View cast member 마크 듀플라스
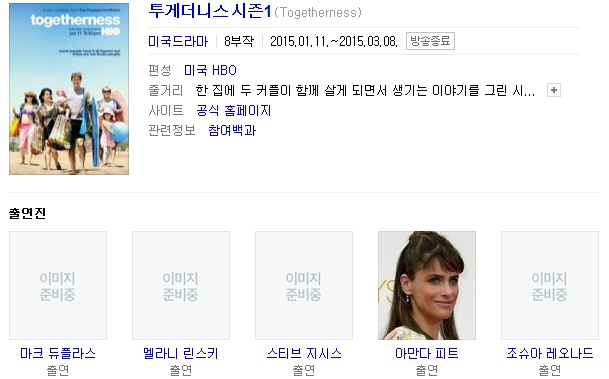Image resolution: width=609 pixels, height=379 pixels. point(58,353)
